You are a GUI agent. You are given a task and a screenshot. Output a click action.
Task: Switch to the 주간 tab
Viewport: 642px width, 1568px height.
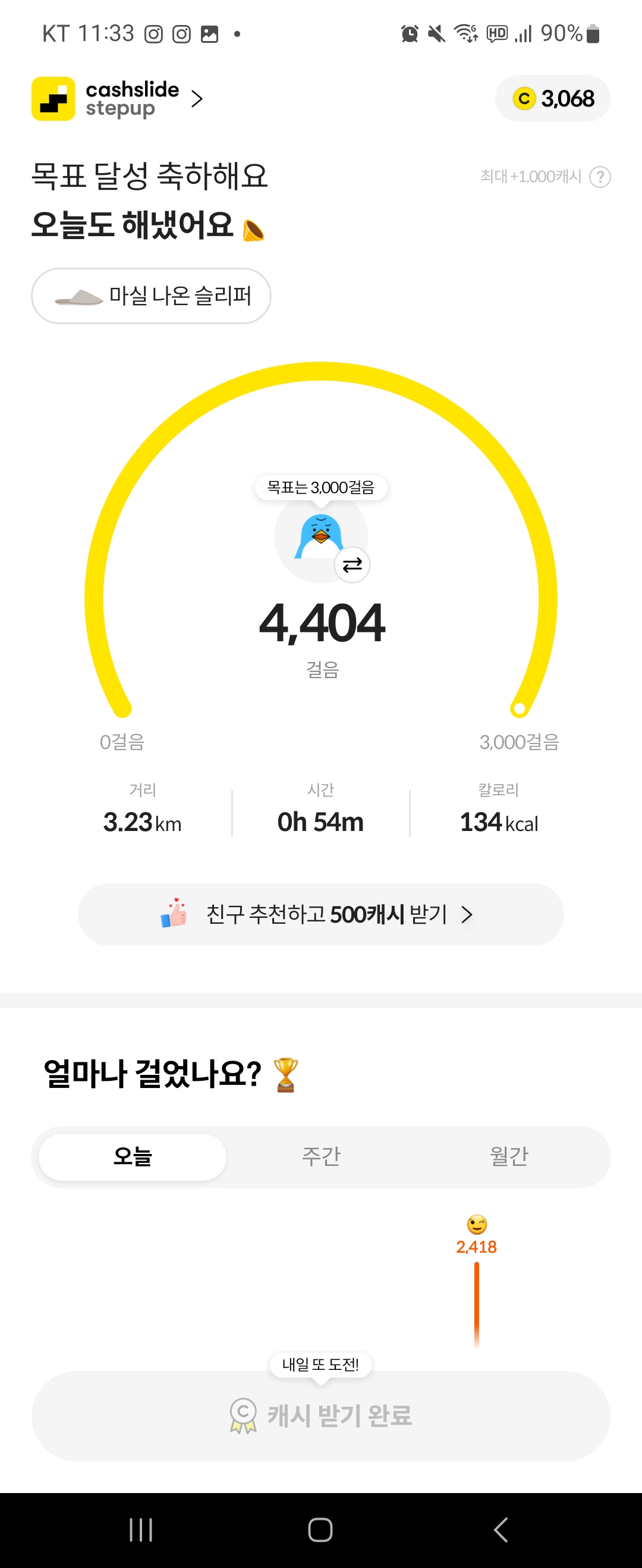tap(320, 1156)
